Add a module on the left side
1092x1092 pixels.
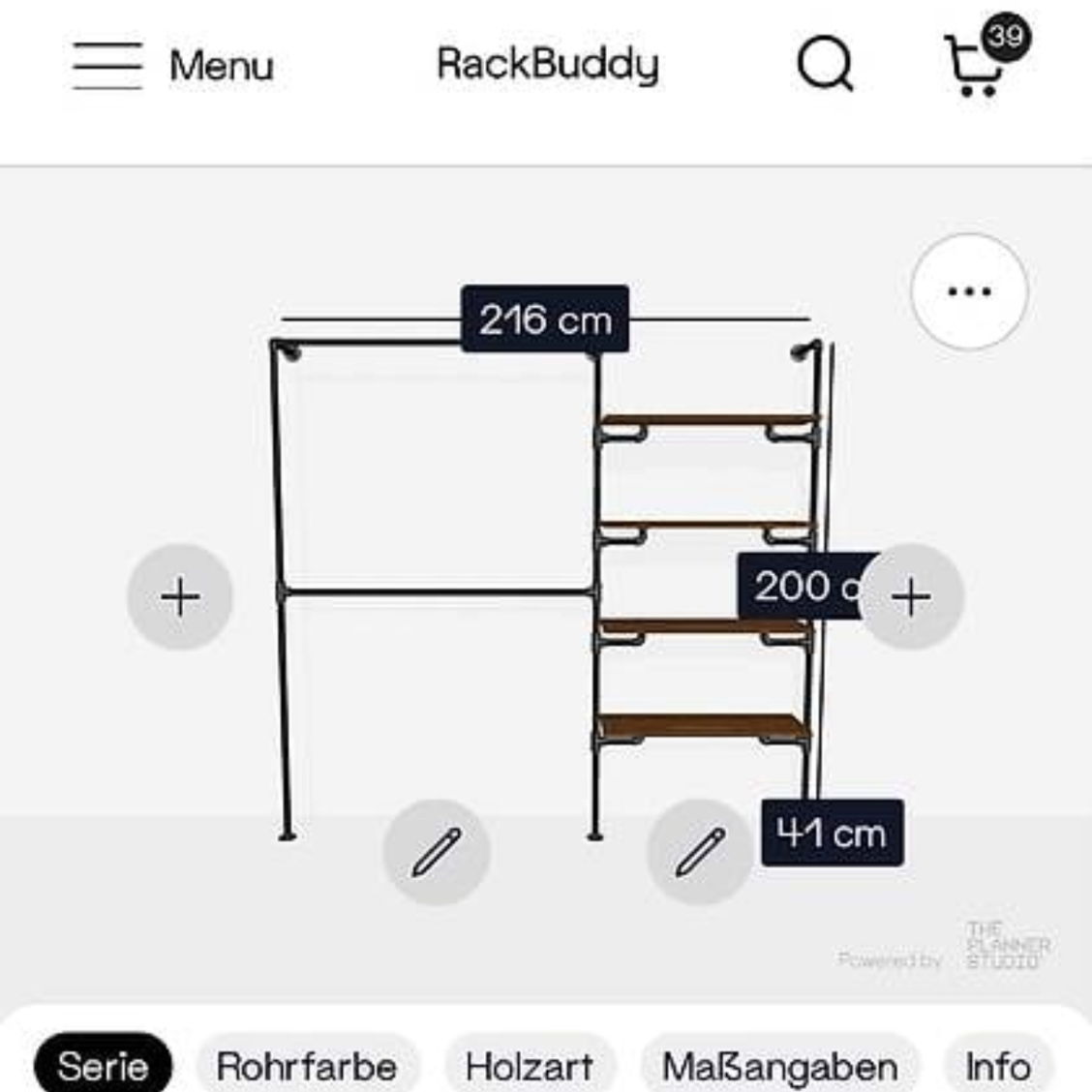180,596
